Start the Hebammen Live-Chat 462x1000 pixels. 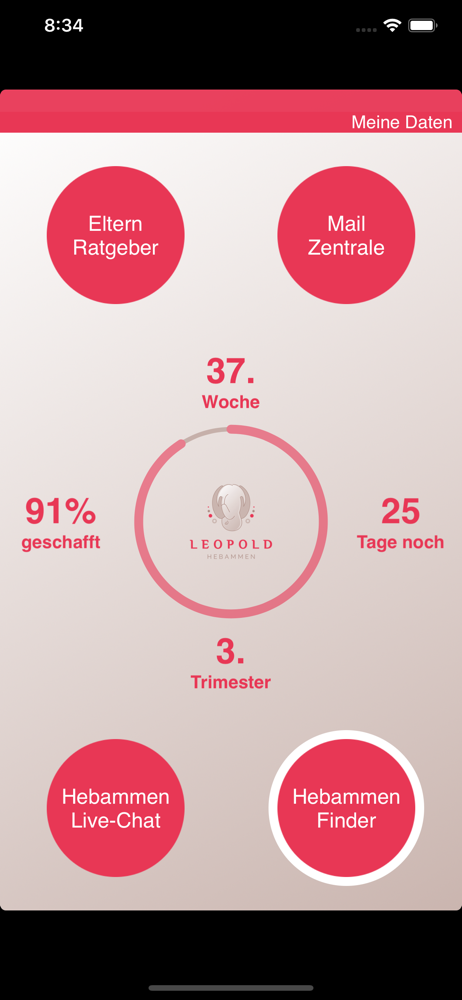tap(116, 808)
